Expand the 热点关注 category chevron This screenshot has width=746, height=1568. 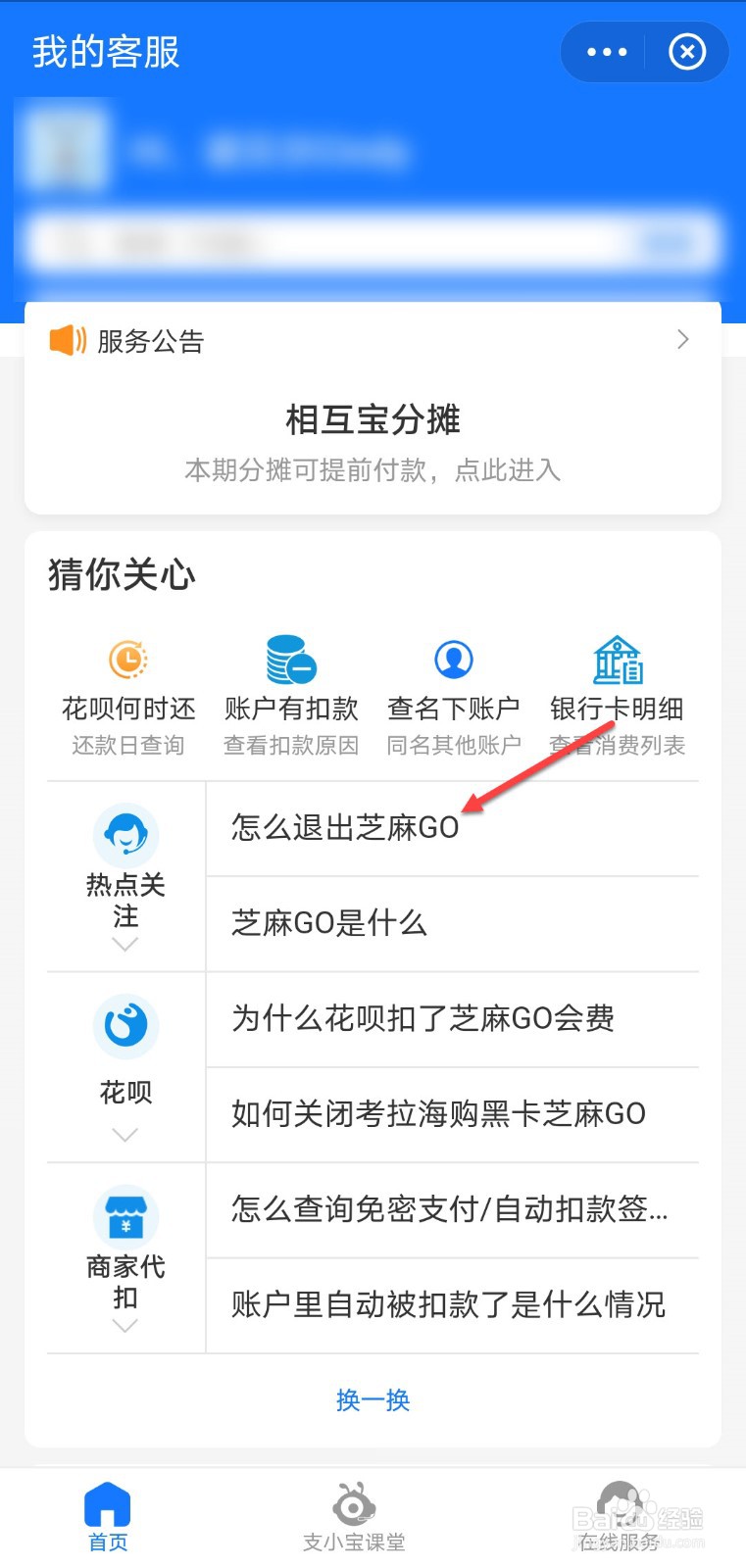(124, 944)
